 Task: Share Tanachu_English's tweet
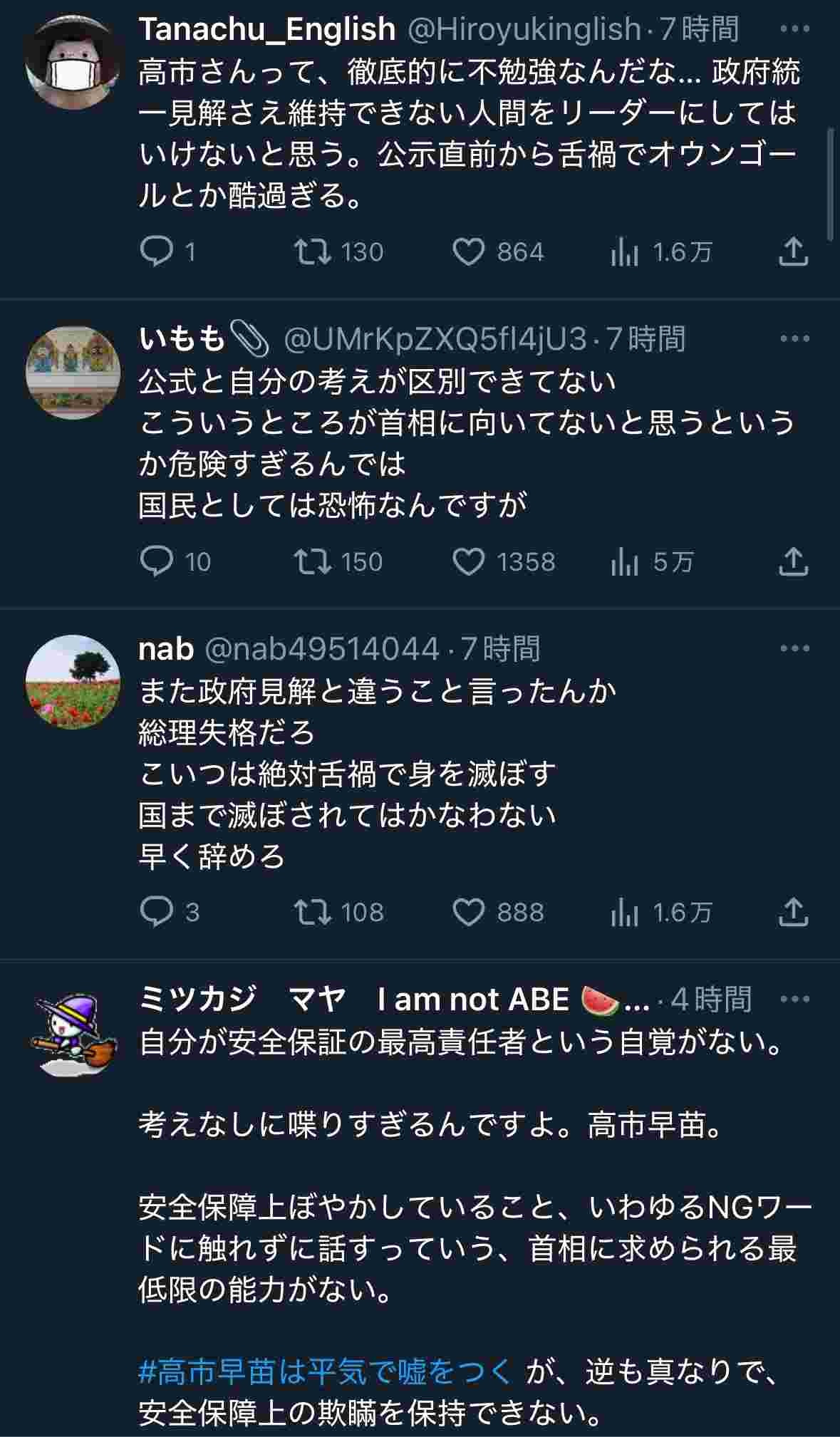(x=792, y=251)
